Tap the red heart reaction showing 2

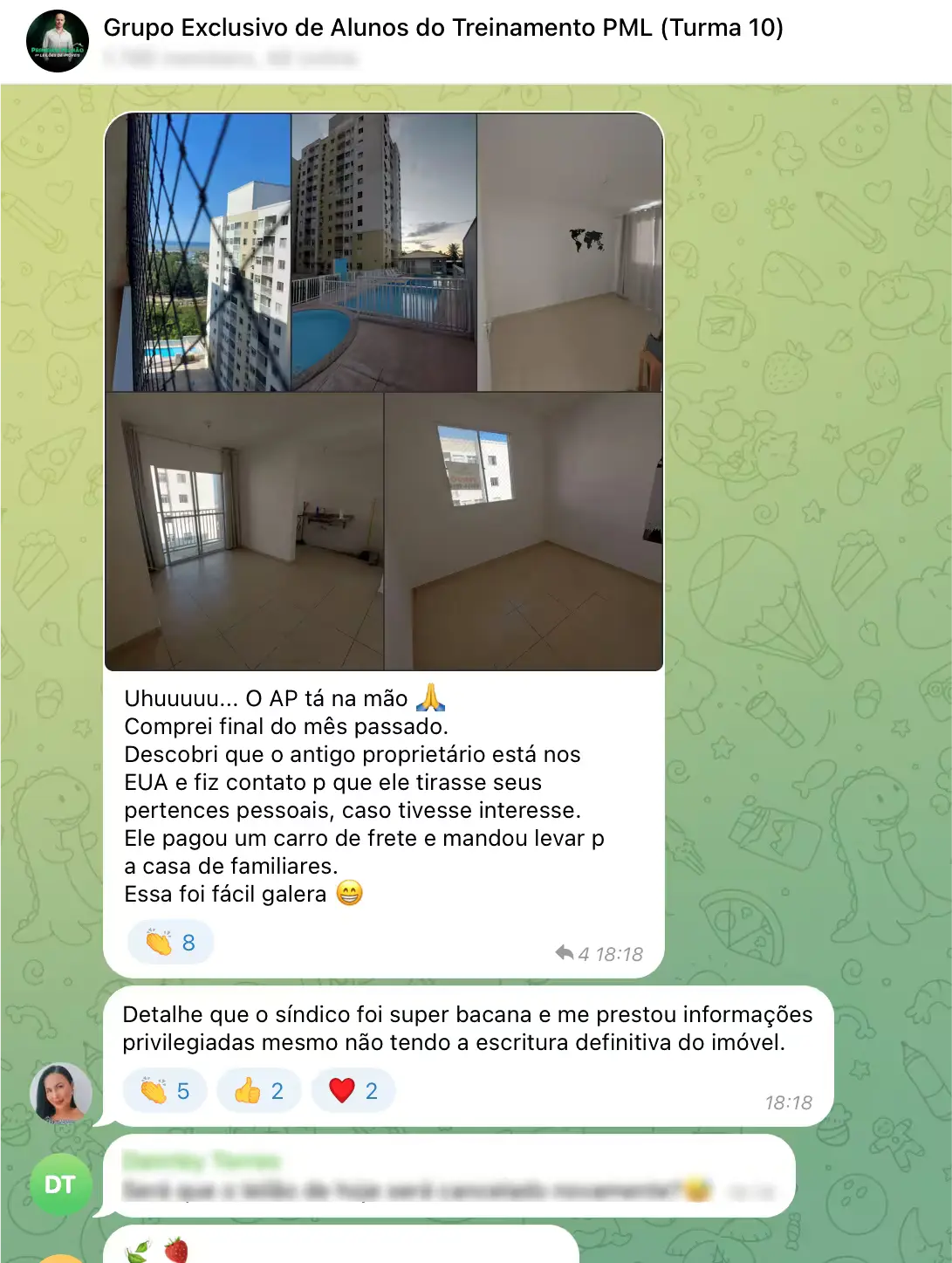(x=353, y=1091)
